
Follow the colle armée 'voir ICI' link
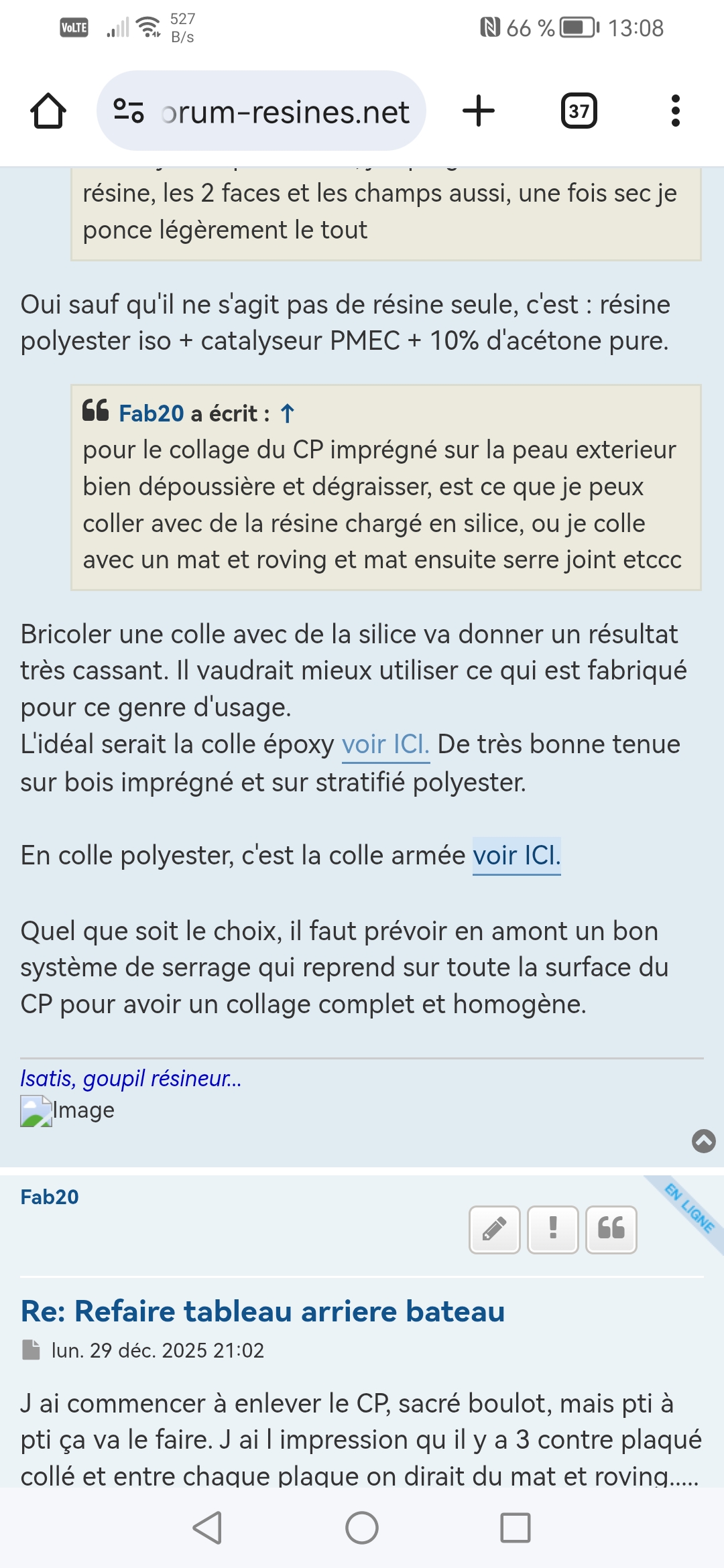[516, 856]
